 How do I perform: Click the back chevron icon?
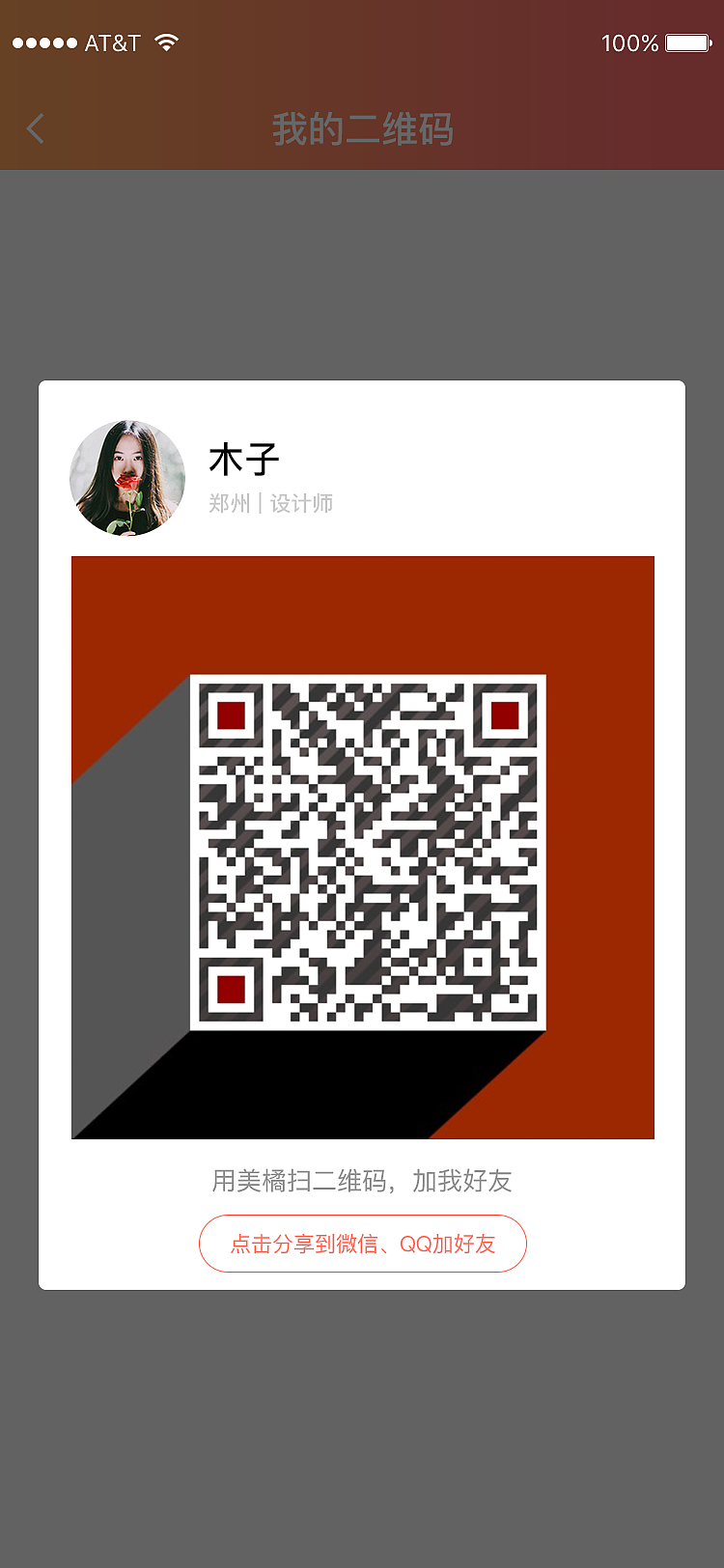tap(35, 128)
